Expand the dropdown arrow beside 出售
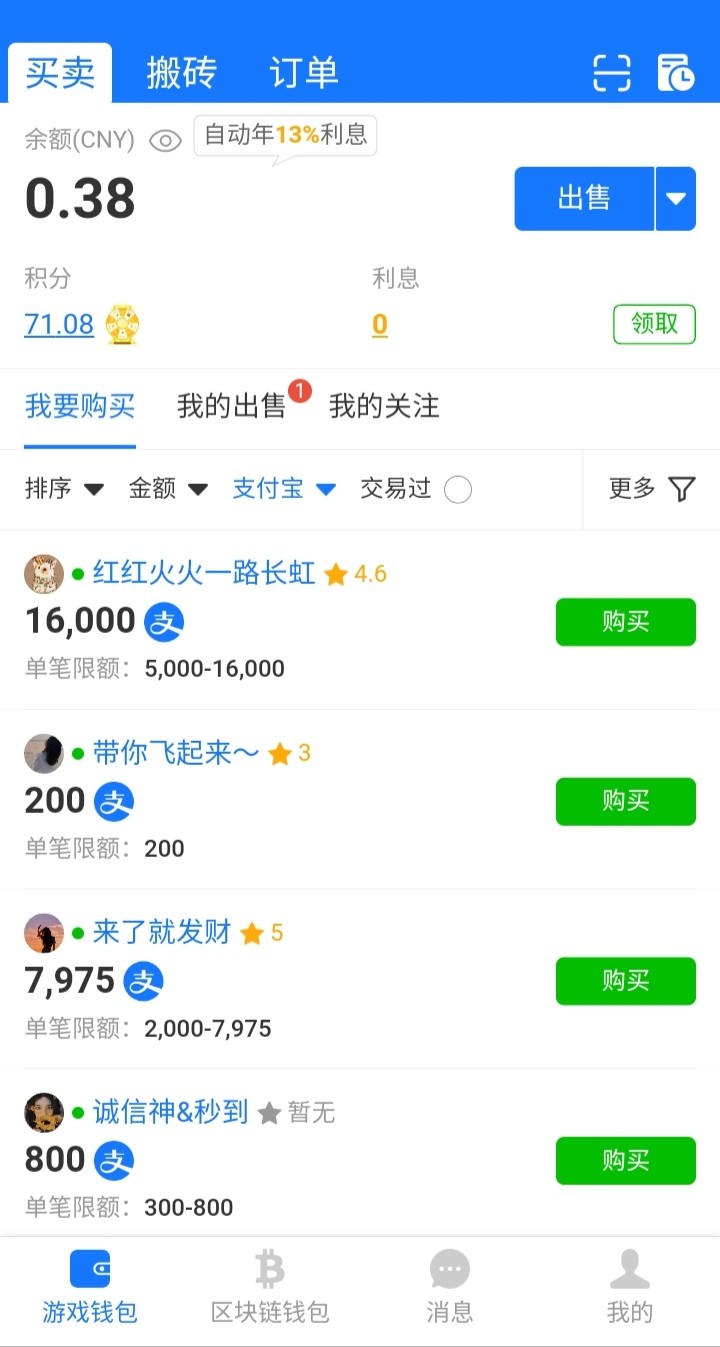The height and width of the screenshot is (1347, 720). tap(676, 198)
